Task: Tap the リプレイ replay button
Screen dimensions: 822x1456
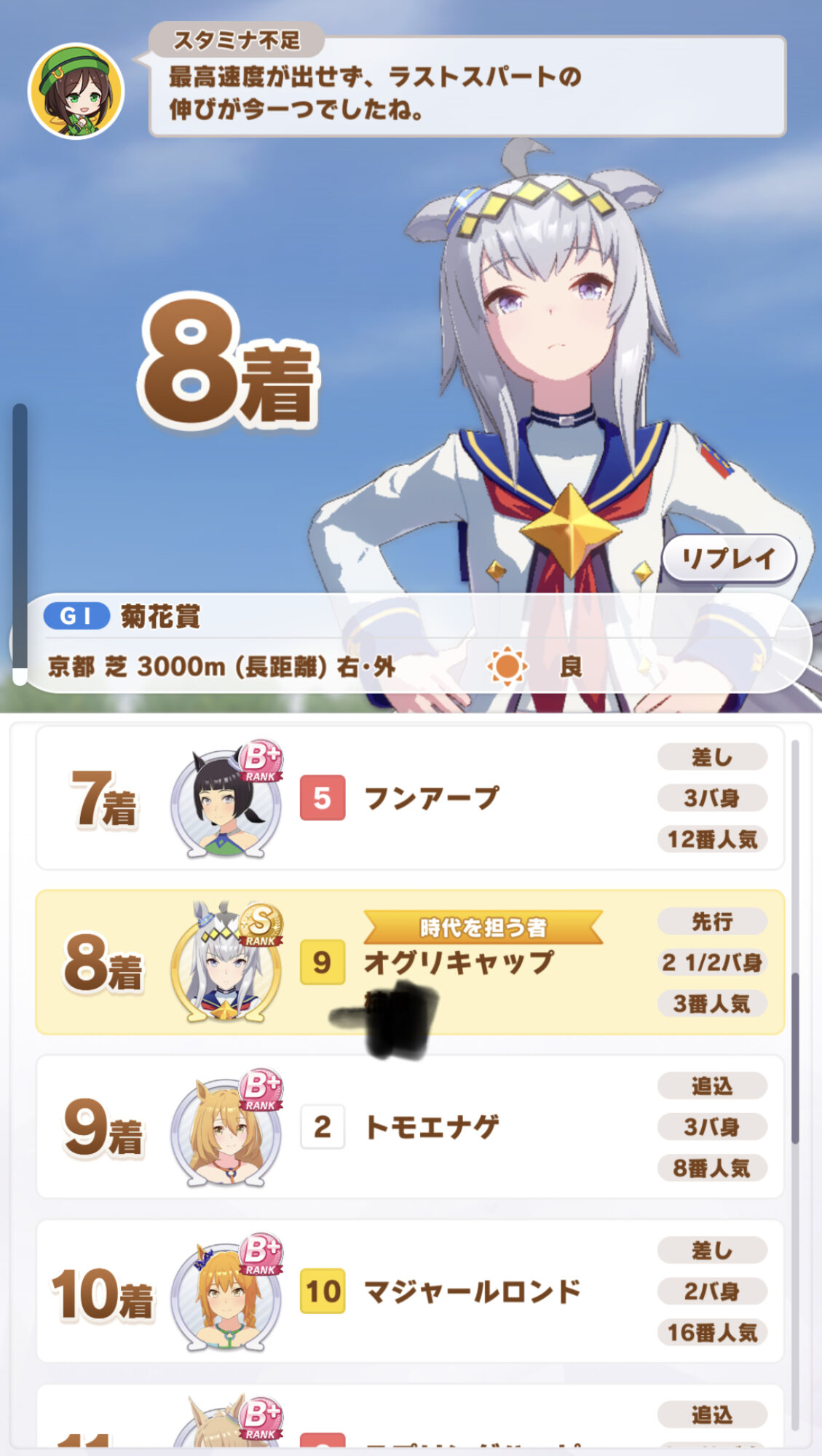Action: click(x=729, y=559)
